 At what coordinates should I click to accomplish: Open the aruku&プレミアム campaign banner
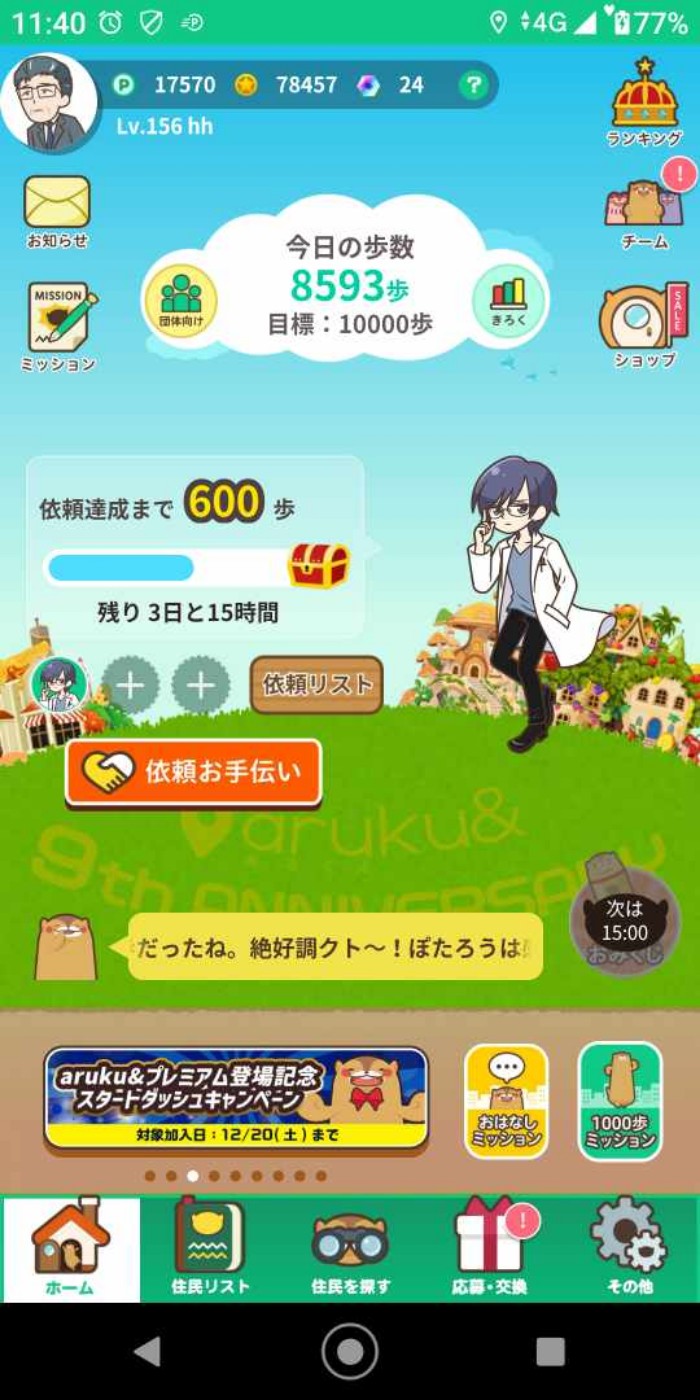click(236, 1098)
